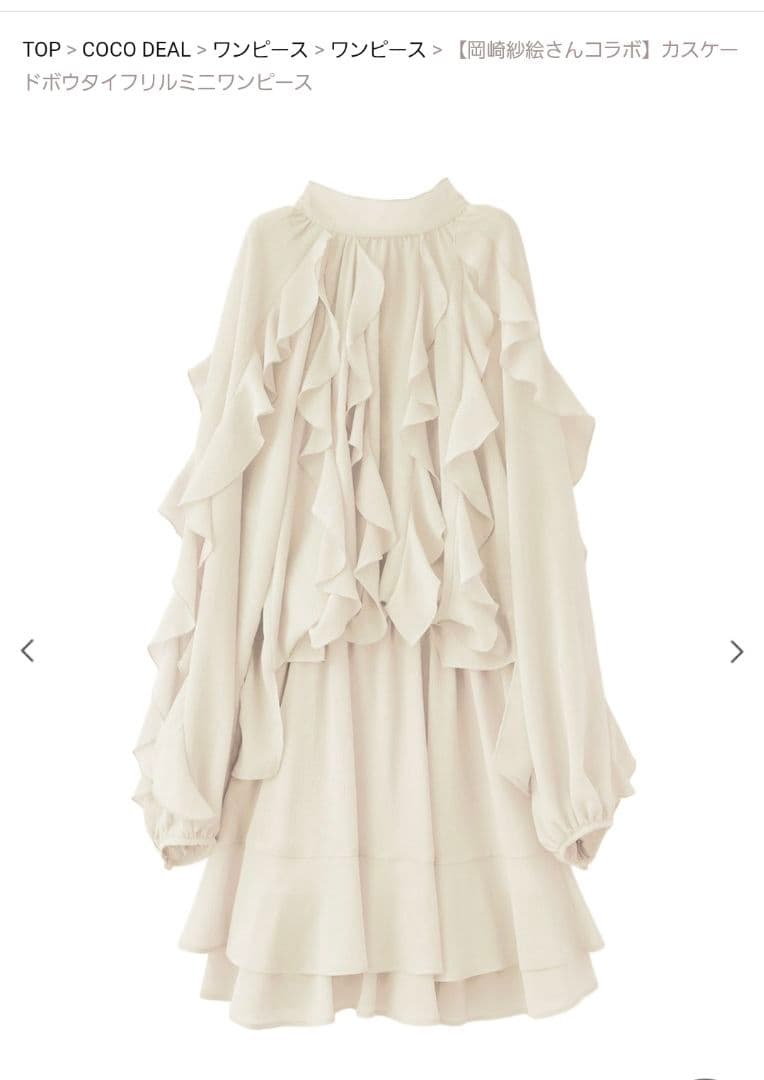Show the previous product image
This screenshot has height=1080, width=764.
(28, 650)
